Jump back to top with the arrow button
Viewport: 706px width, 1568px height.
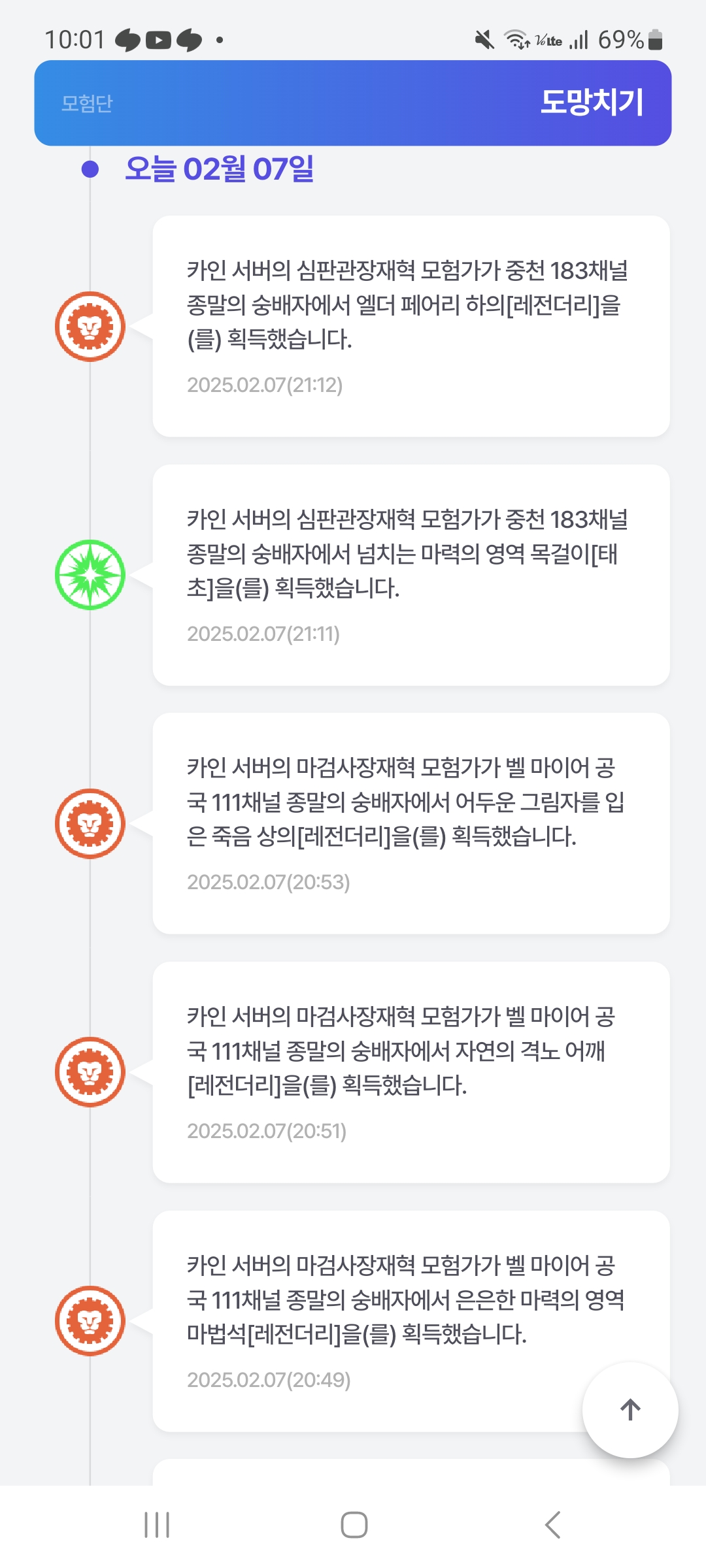(x=630, y=1410)
